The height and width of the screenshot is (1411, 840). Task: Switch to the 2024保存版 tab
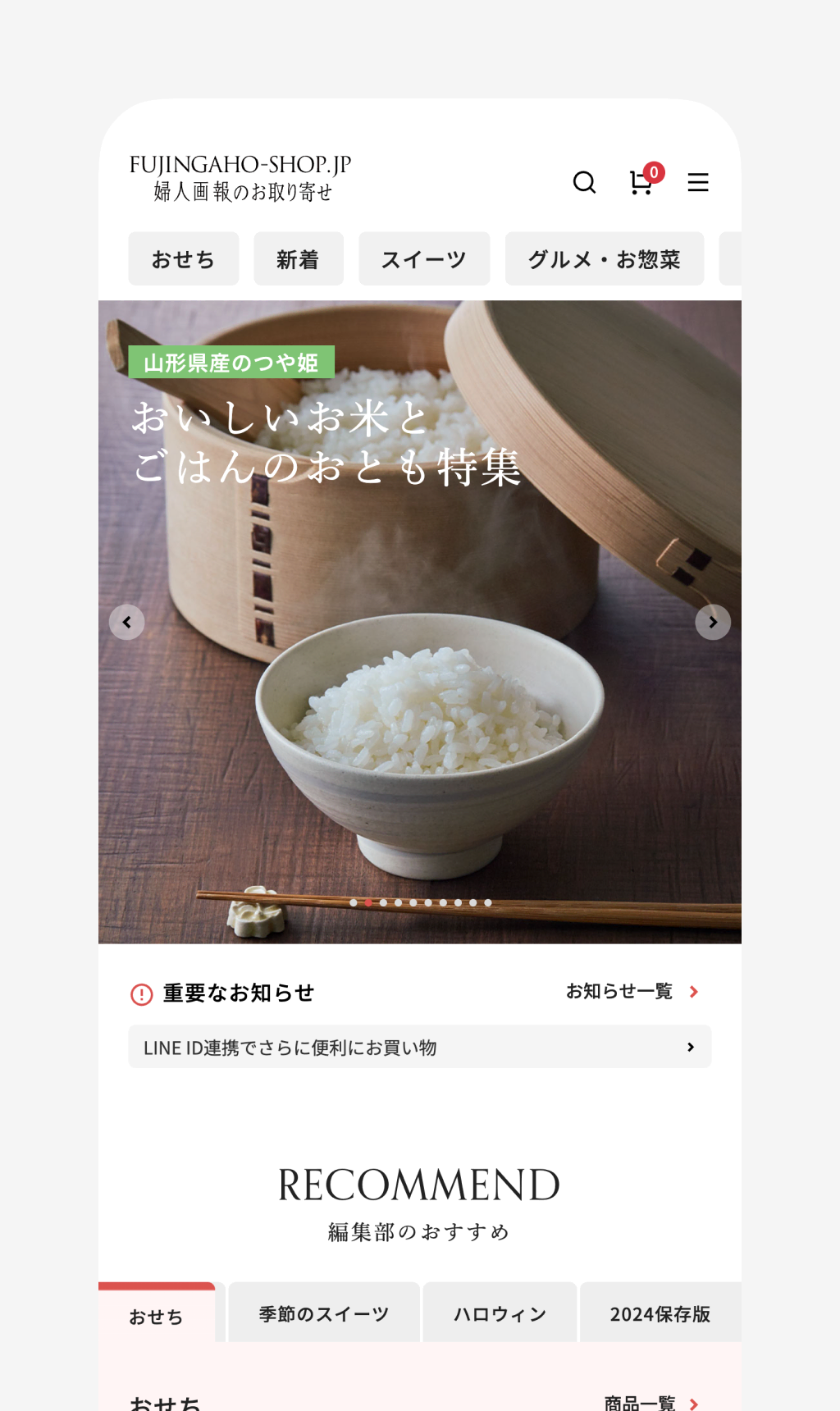click(660, 1313)
